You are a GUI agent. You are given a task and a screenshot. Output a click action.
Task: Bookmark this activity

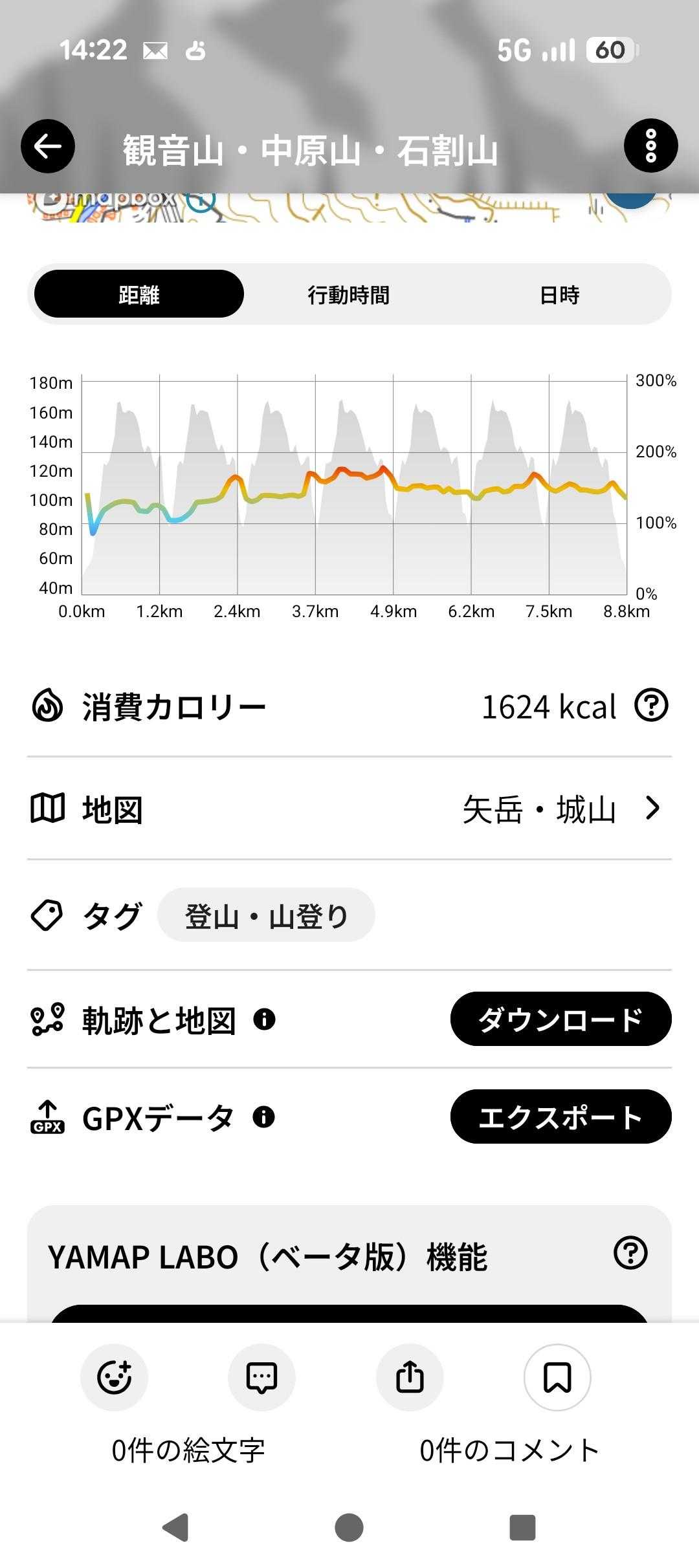click(557, 1377)
